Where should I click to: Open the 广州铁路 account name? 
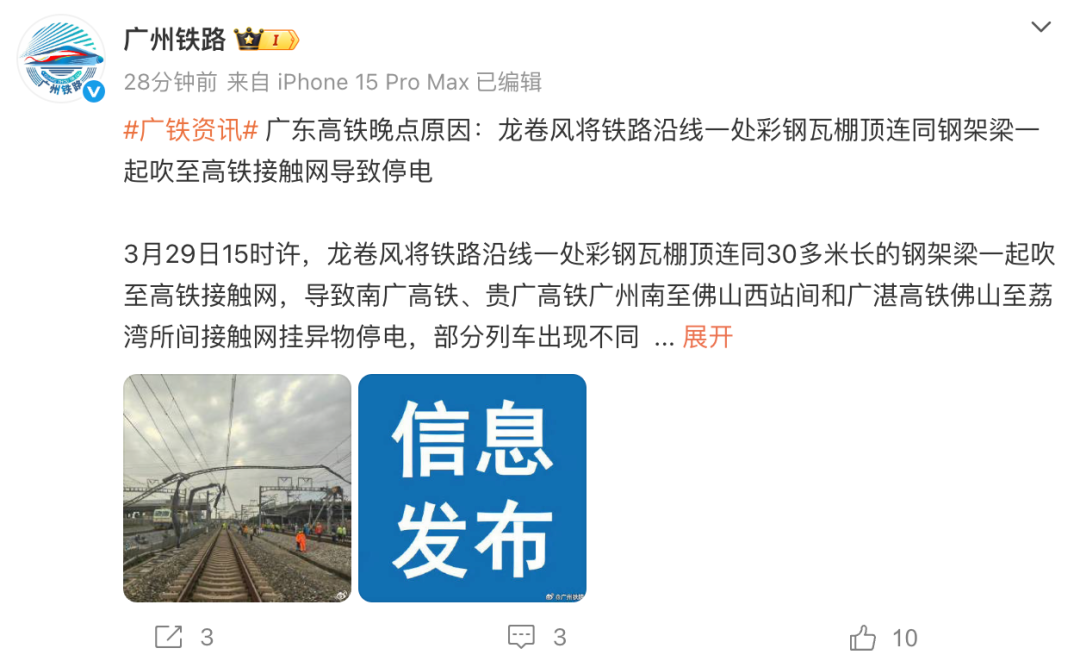coord(174,39)
